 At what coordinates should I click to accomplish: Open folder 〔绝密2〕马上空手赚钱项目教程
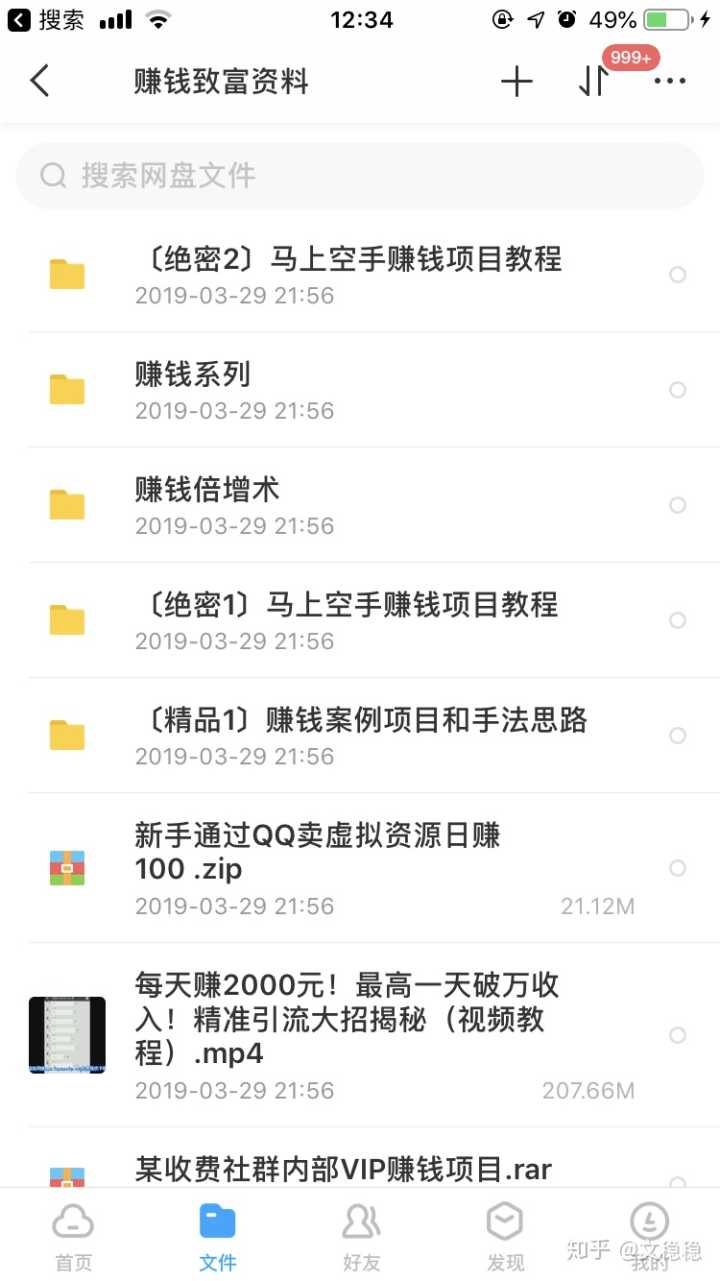coord(348,275)
